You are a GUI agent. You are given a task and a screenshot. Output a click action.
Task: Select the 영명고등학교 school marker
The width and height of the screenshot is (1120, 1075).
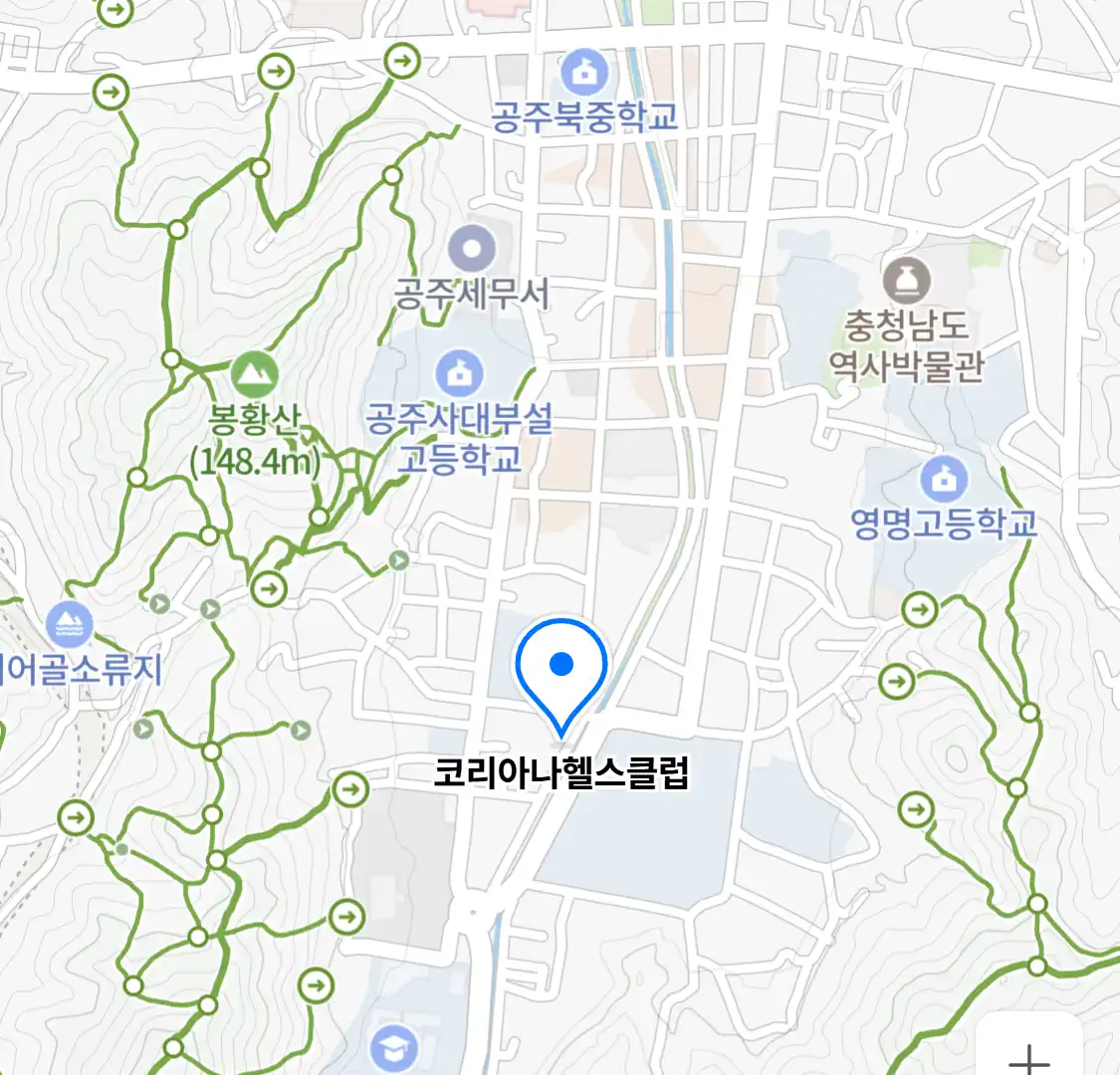[944, 481]
